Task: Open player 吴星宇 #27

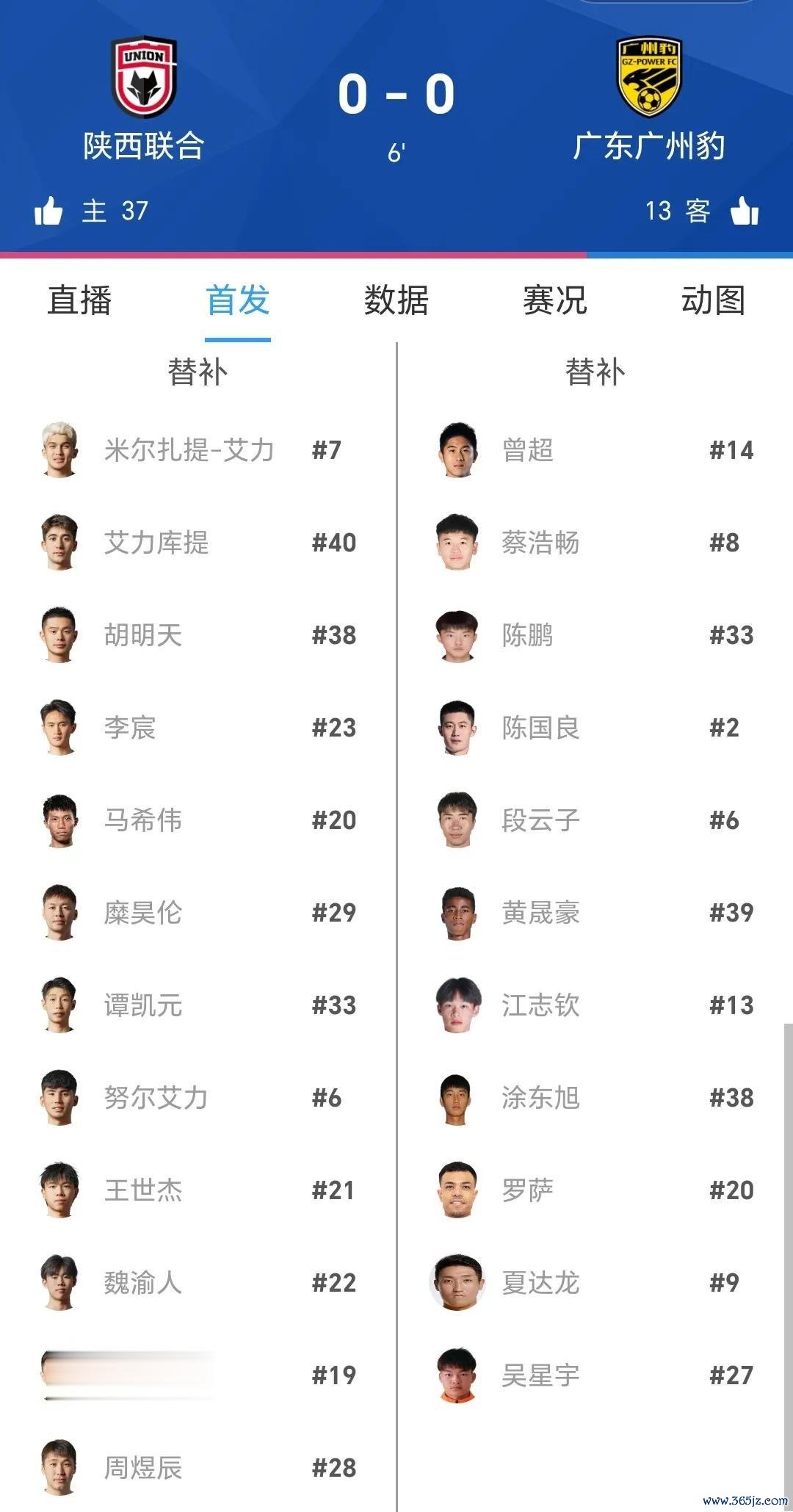Action: click(x=540, y=1375)
